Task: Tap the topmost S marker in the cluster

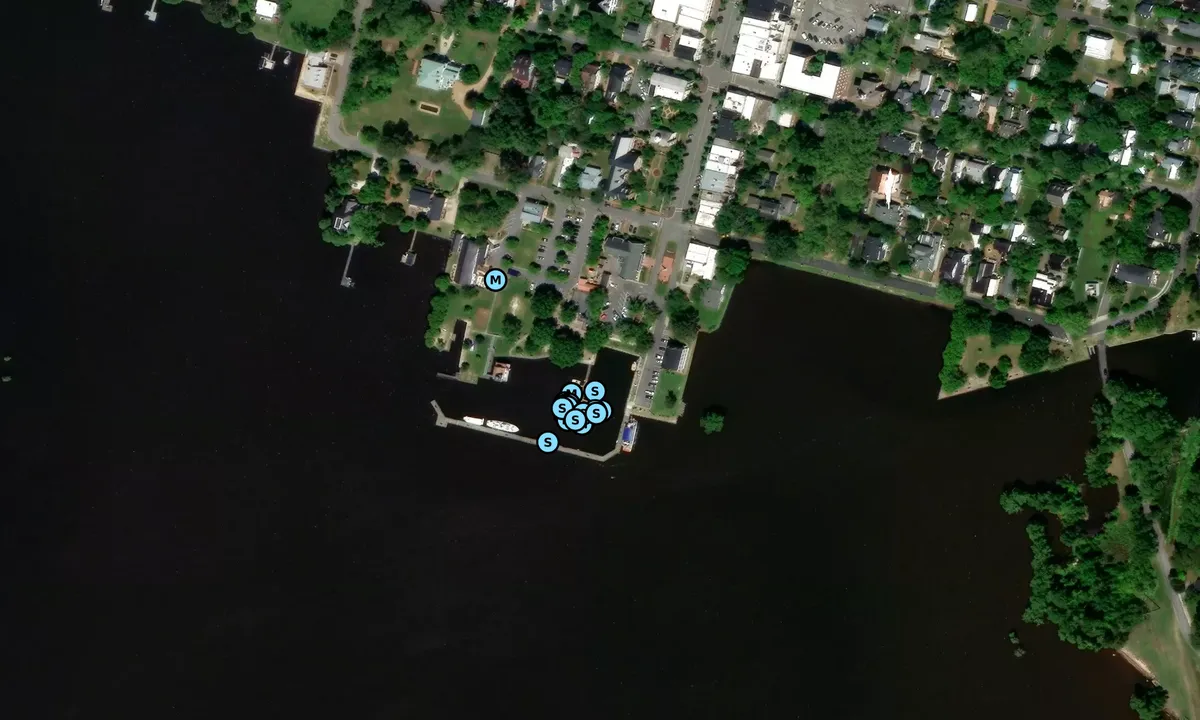Action: [595, 391]
